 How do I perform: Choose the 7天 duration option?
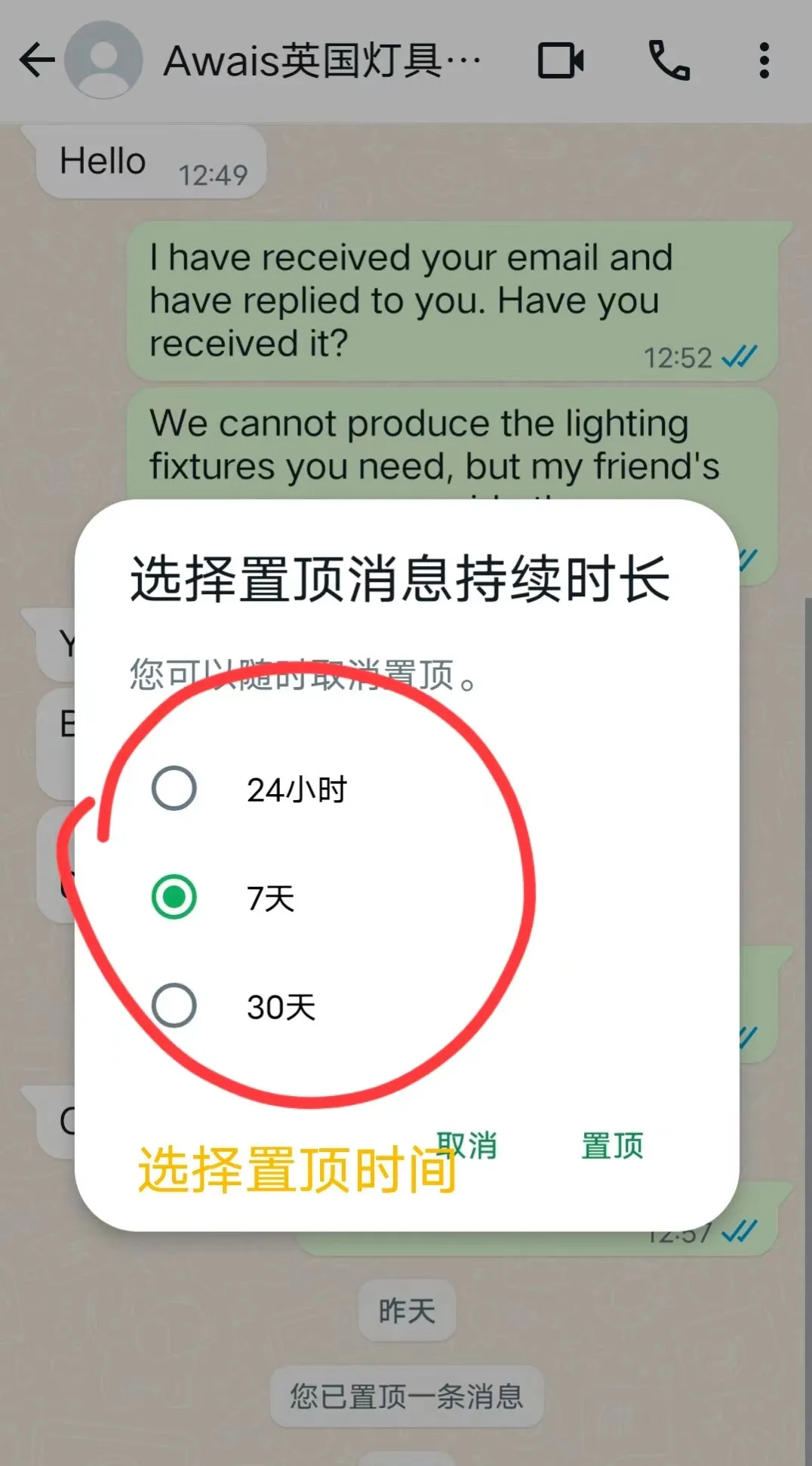(174, 898)
